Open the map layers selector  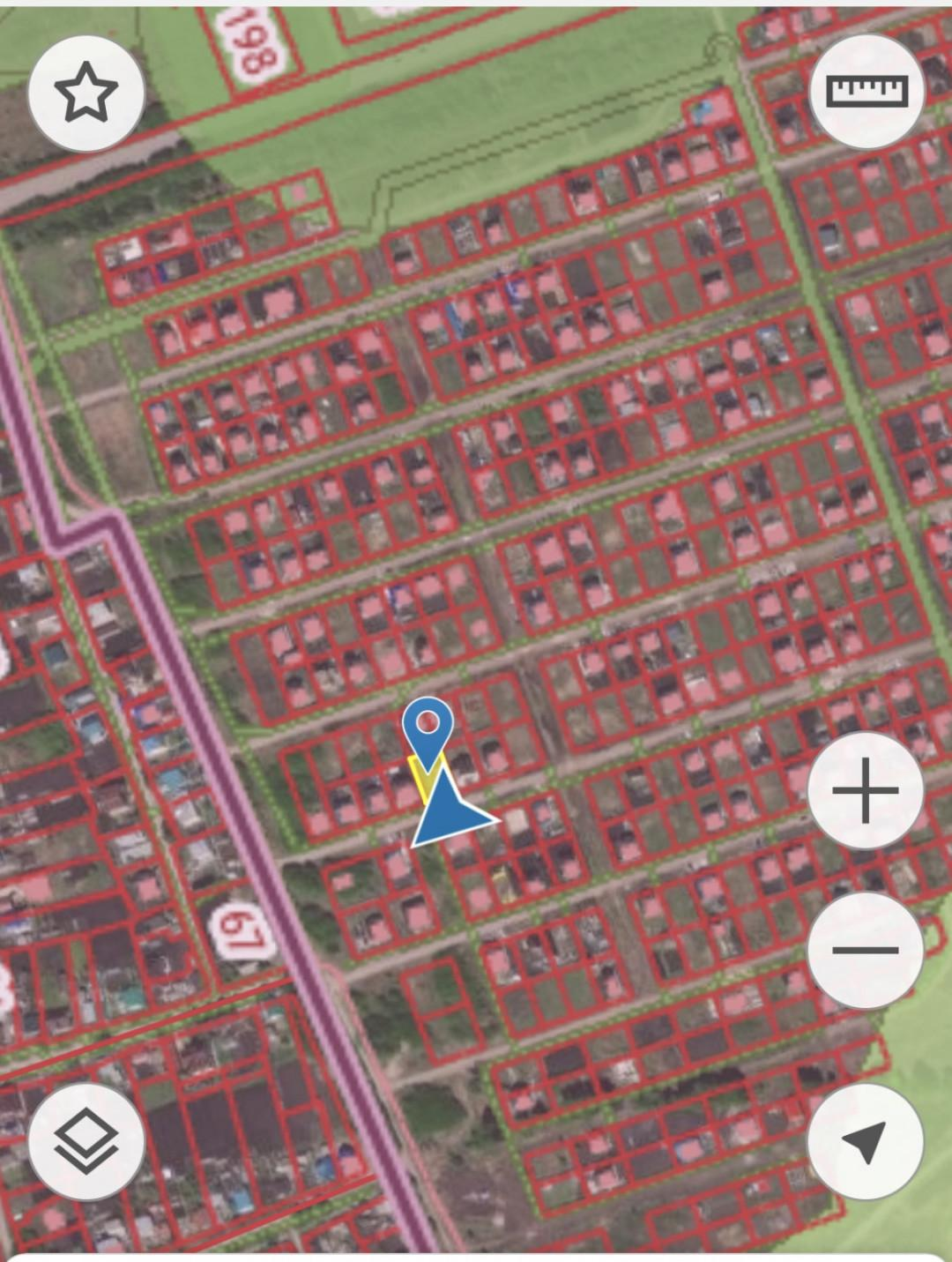point(86,1141)
